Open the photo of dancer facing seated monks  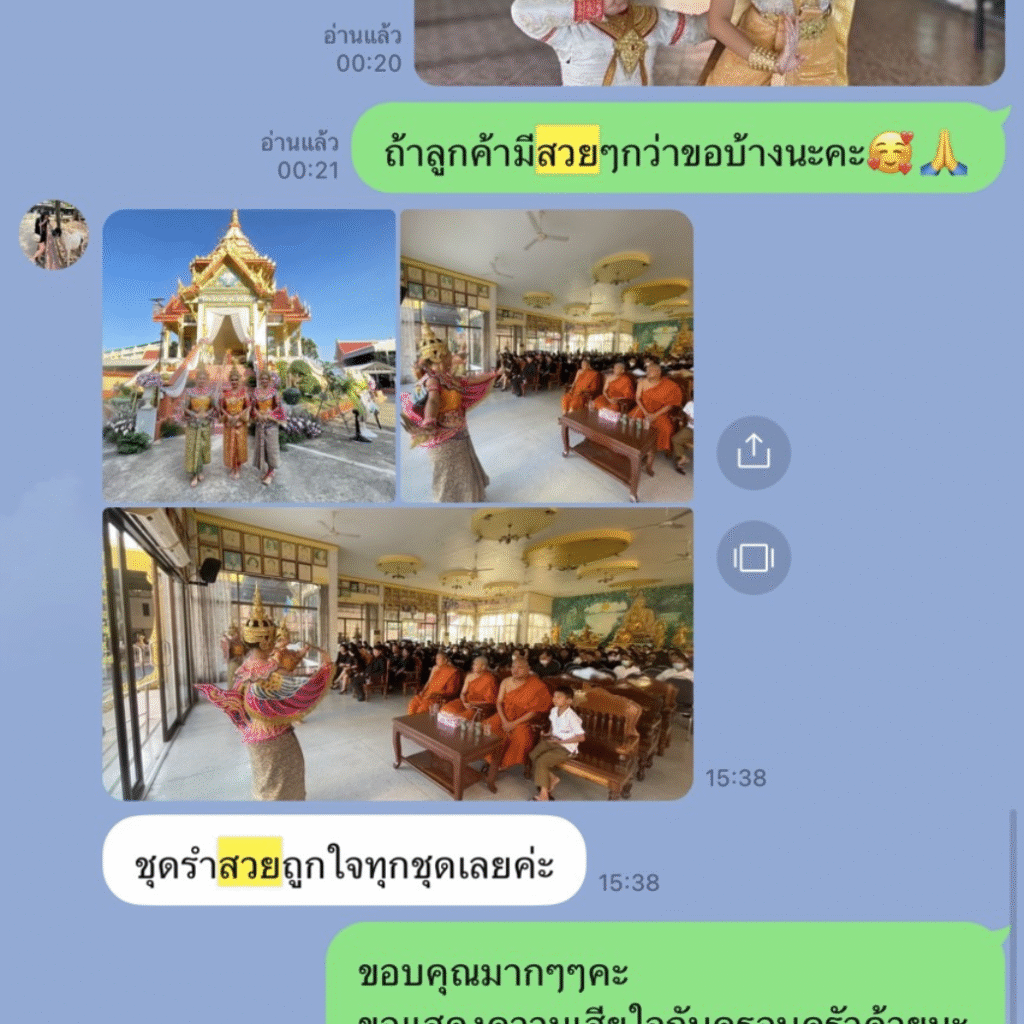coord(546,355)
